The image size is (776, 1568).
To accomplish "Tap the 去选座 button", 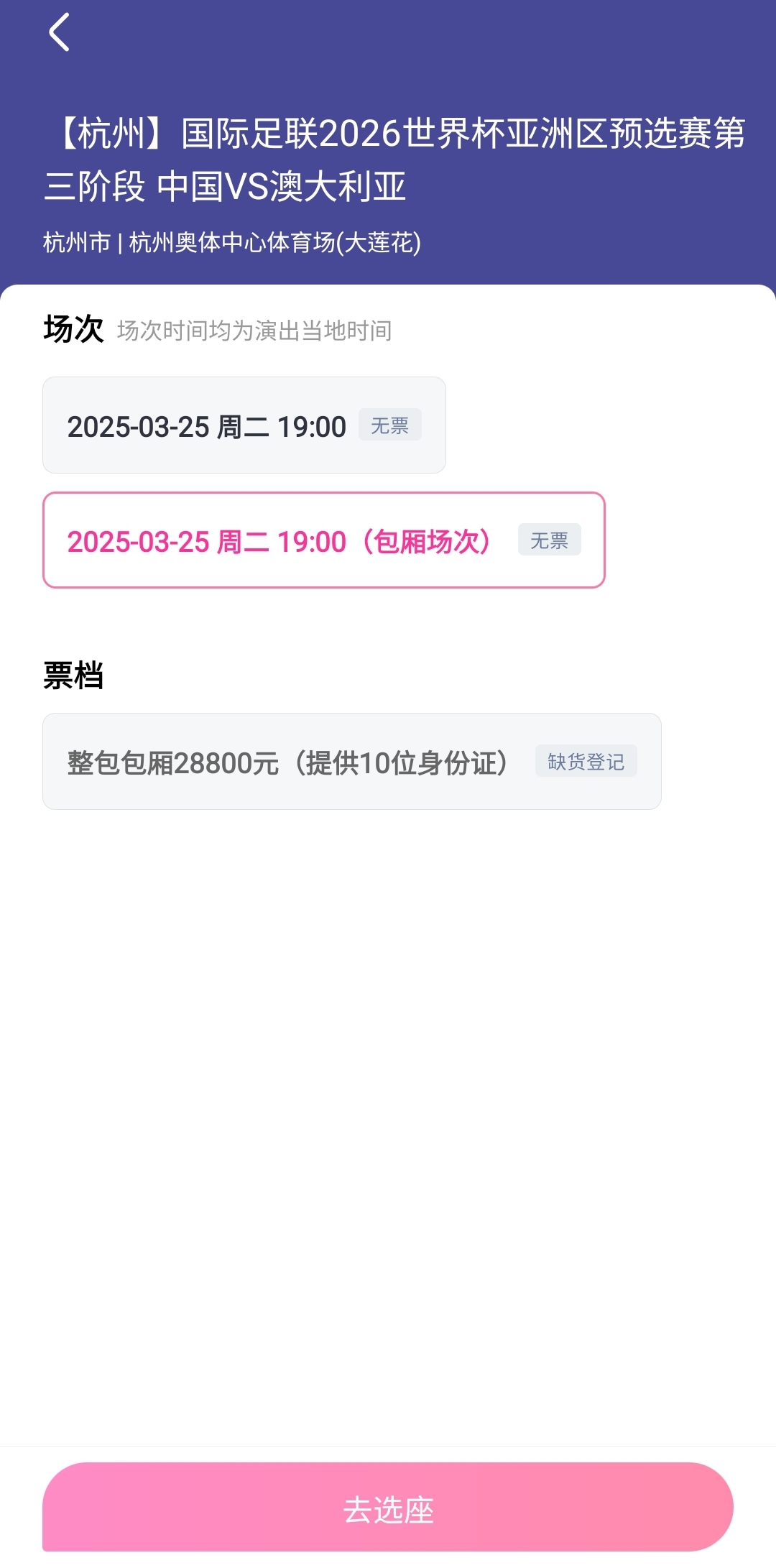I will coord(388,1508).
